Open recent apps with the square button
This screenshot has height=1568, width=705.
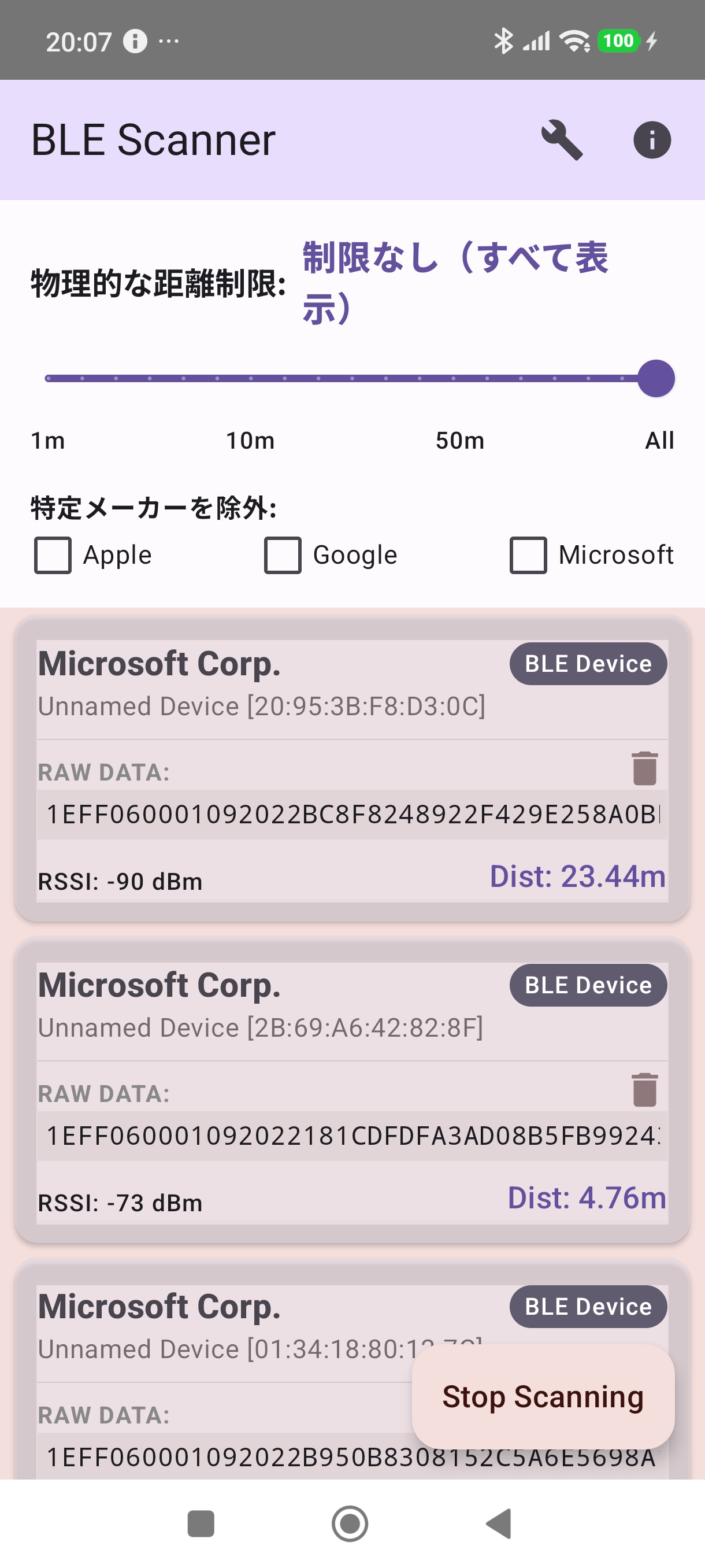tap(201, 1525)
